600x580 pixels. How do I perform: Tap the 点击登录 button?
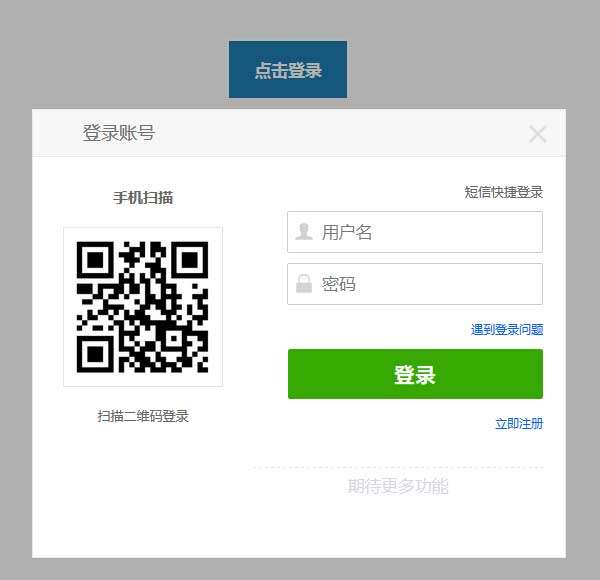288,70
